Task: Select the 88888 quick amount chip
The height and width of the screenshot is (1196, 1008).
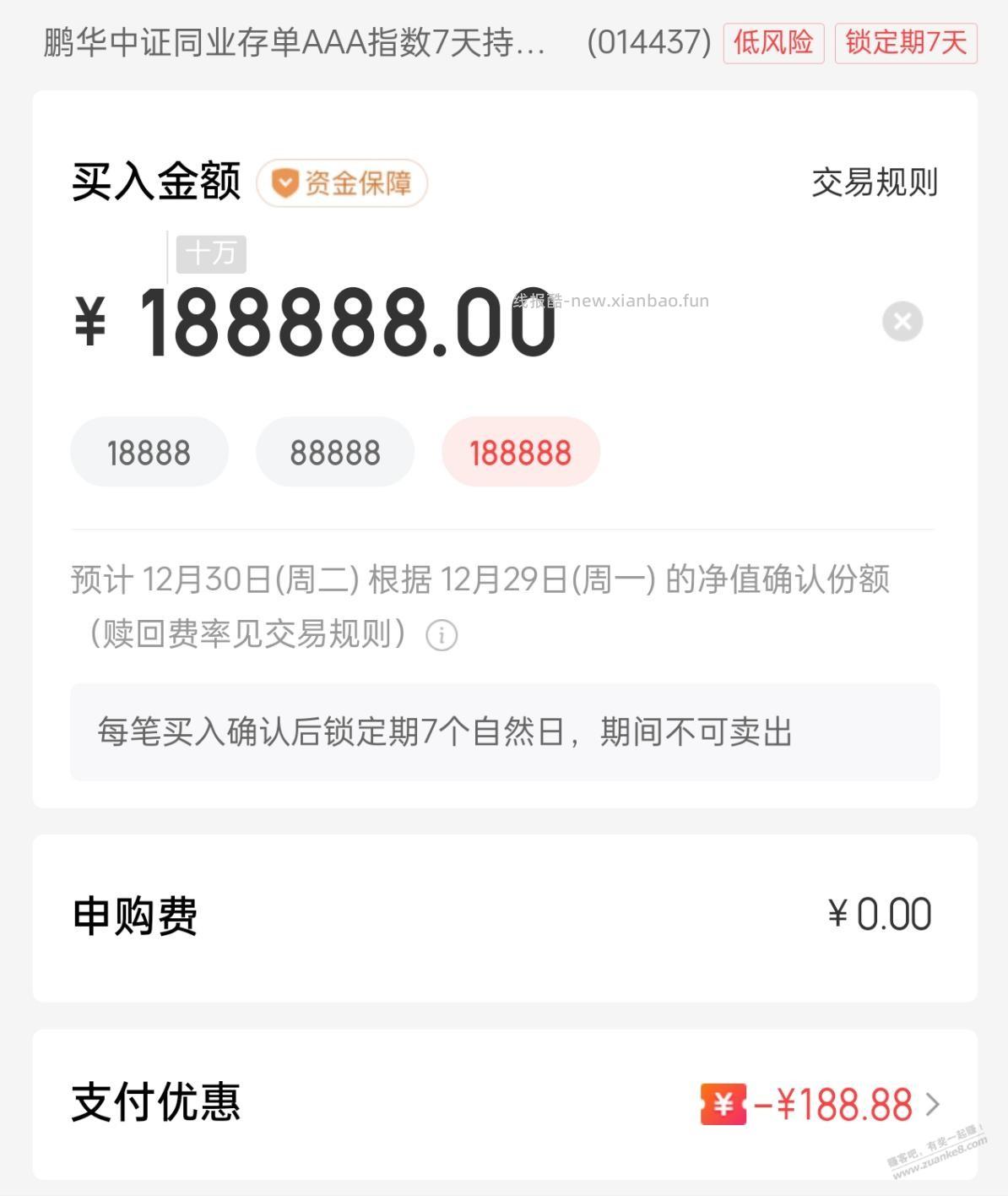Action: (x=335, y=452)
